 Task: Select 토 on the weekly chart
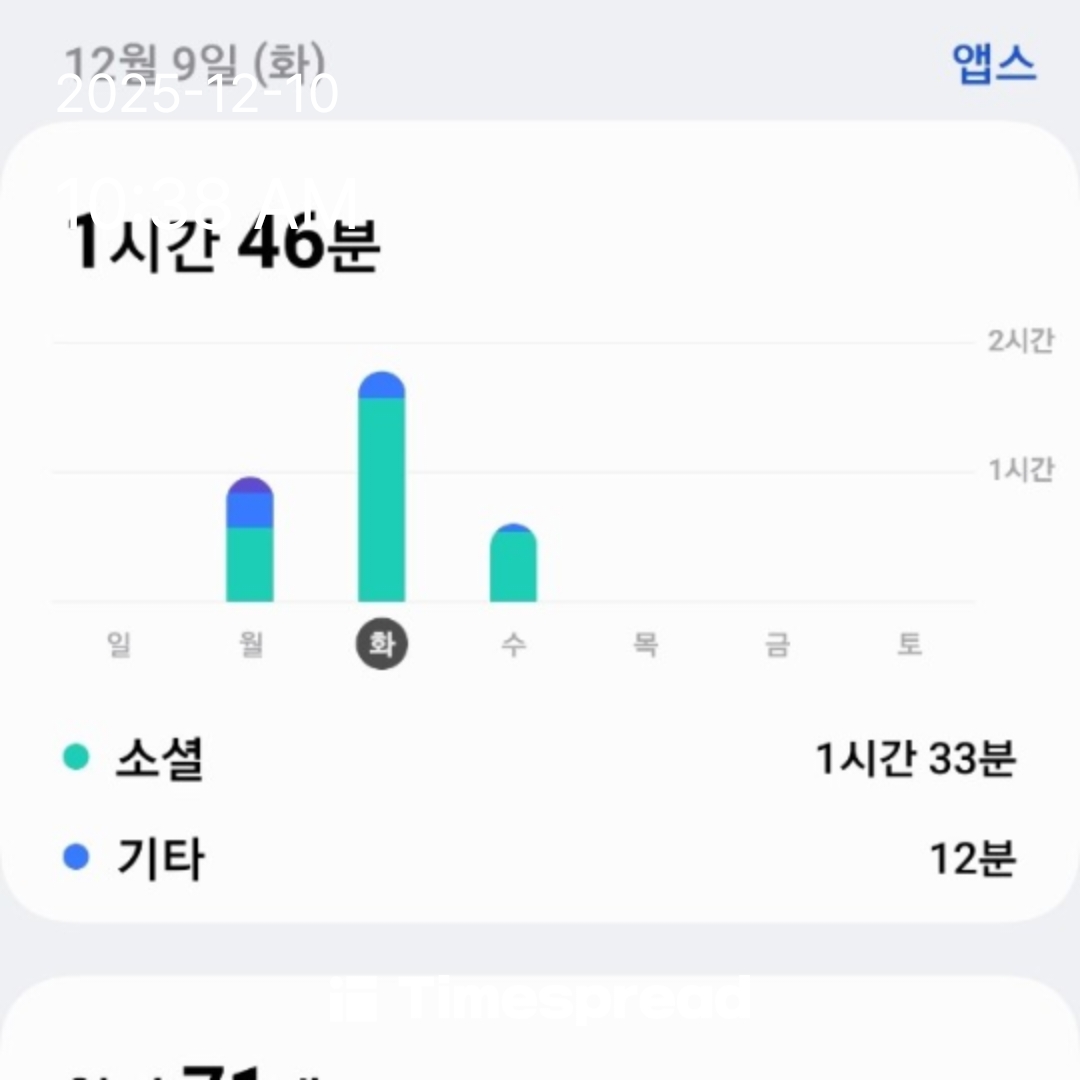(x=908, y=644)
